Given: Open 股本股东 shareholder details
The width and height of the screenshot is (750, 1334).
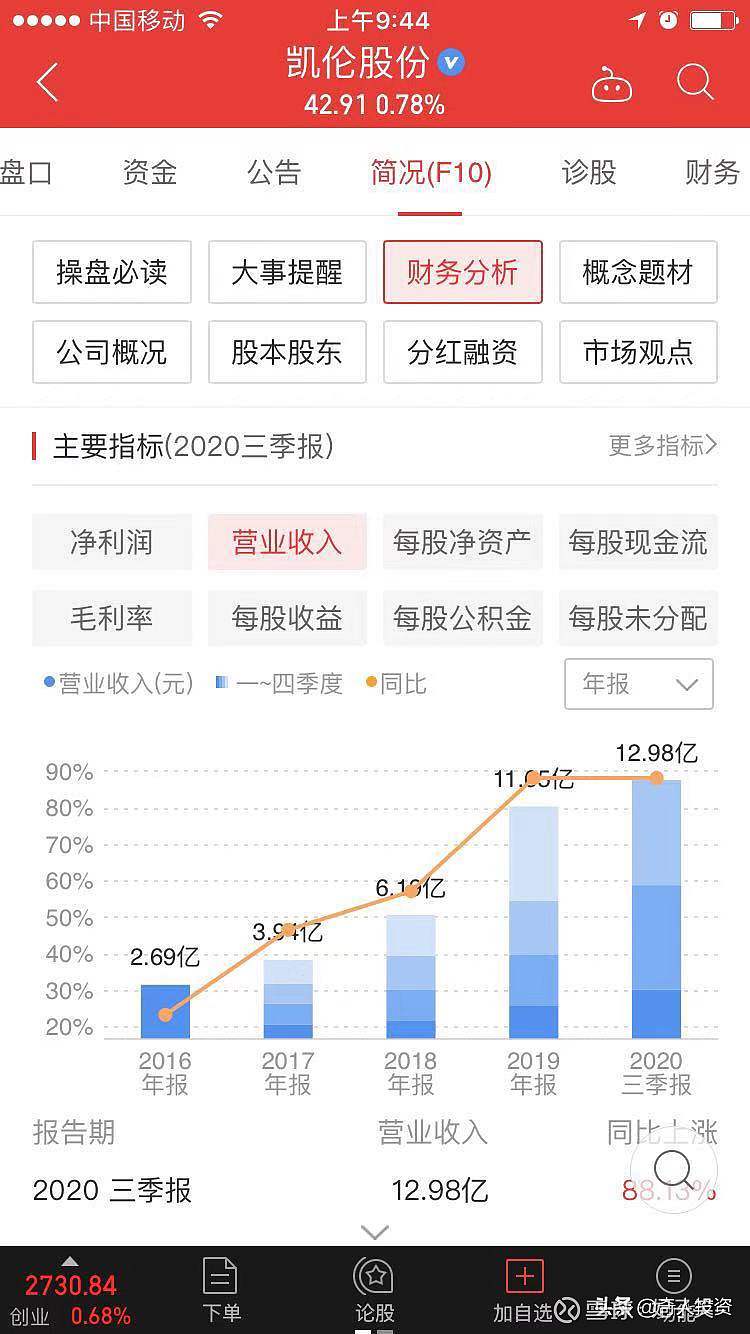Looking at the screenshot, I should click(x=287, y=352).
